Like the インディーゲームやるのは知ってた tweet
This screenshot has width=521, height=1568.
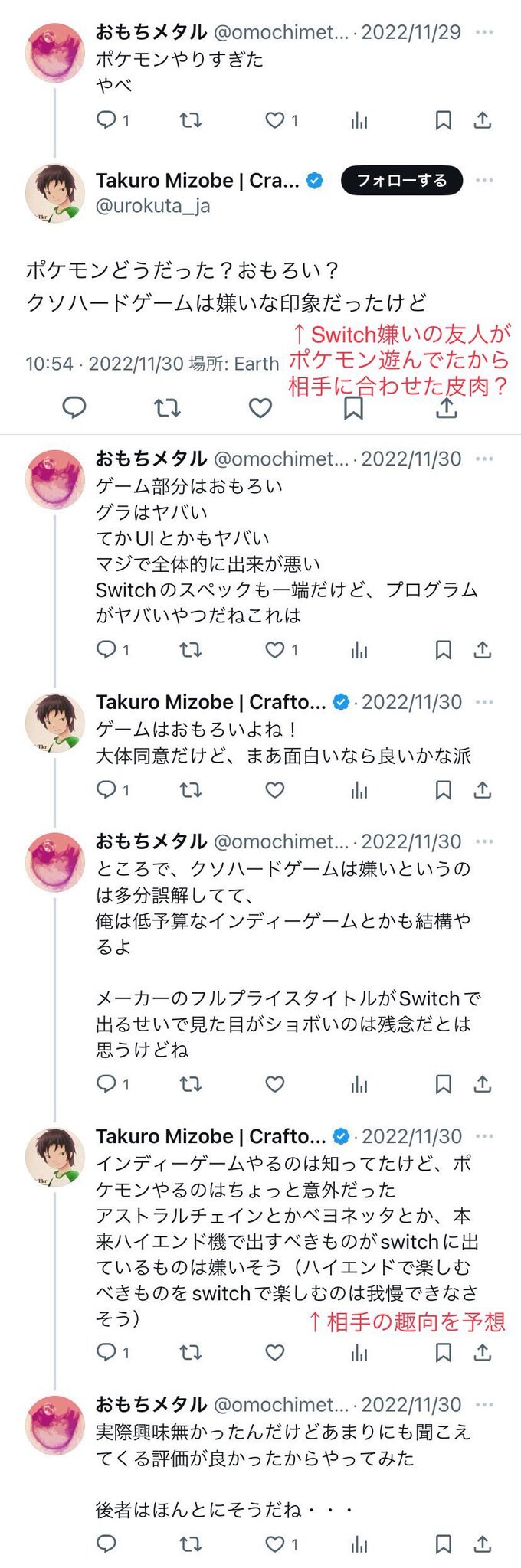point(275,1352)
